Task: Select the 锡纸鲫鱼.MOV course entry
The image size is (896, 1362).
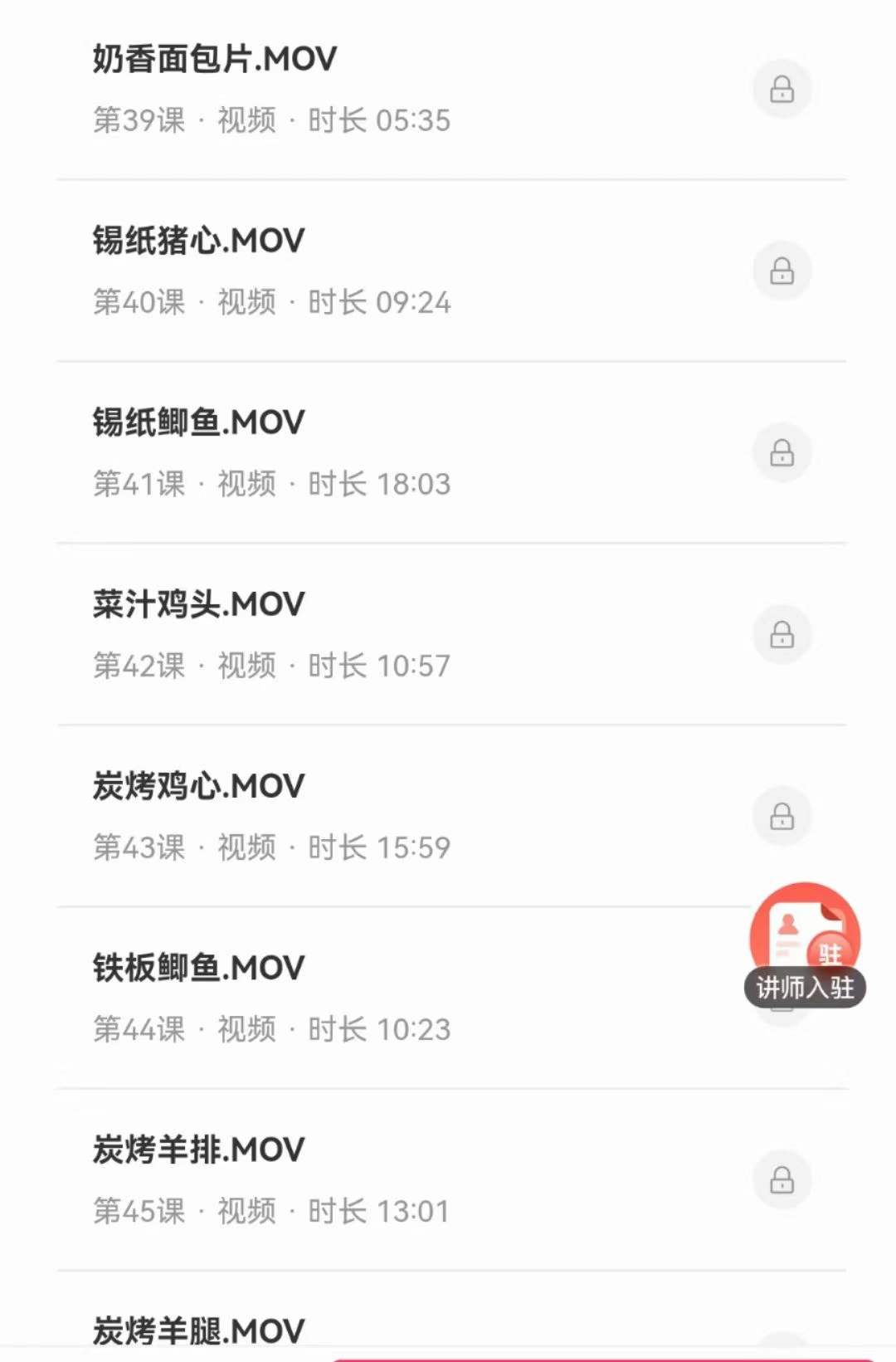Action: [197, 422]
